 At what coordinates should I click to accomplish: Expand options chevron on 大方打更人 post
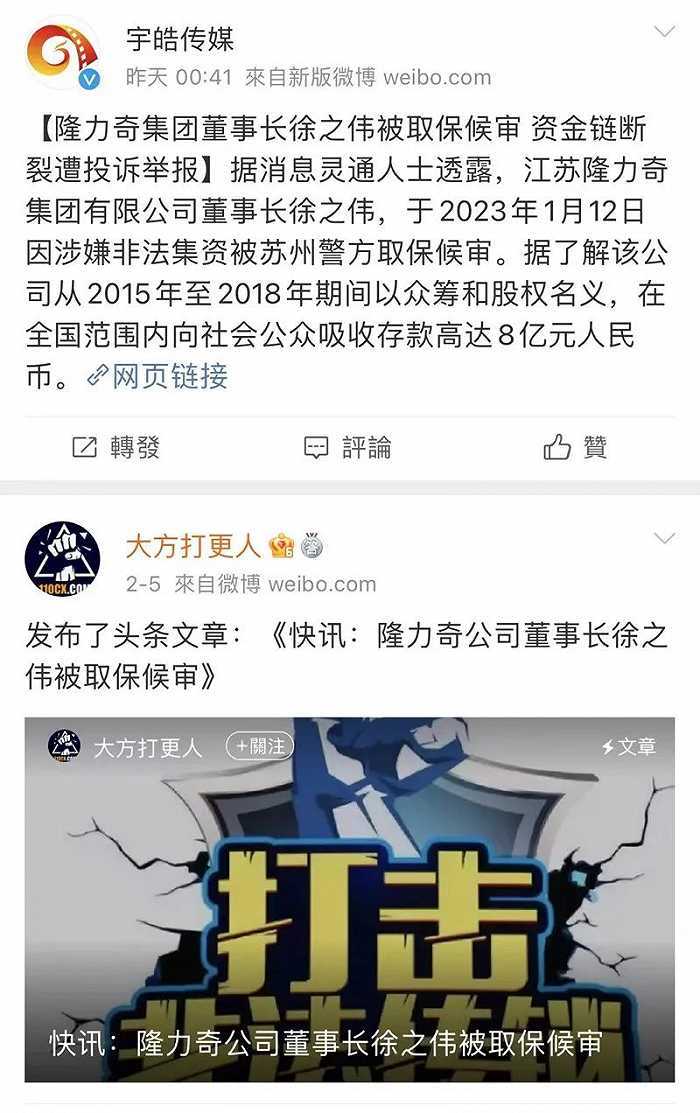pyautogui.click(x=664, y=539)
